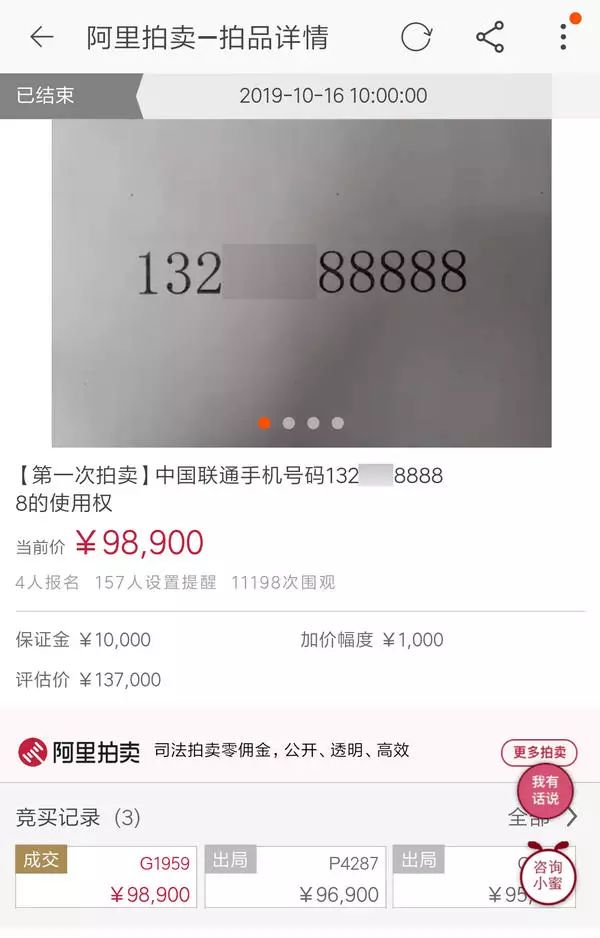Go back from the auction detail page
Image resolution: width=600 pixels, height=938 pixels.
click(x=41, y=38)
